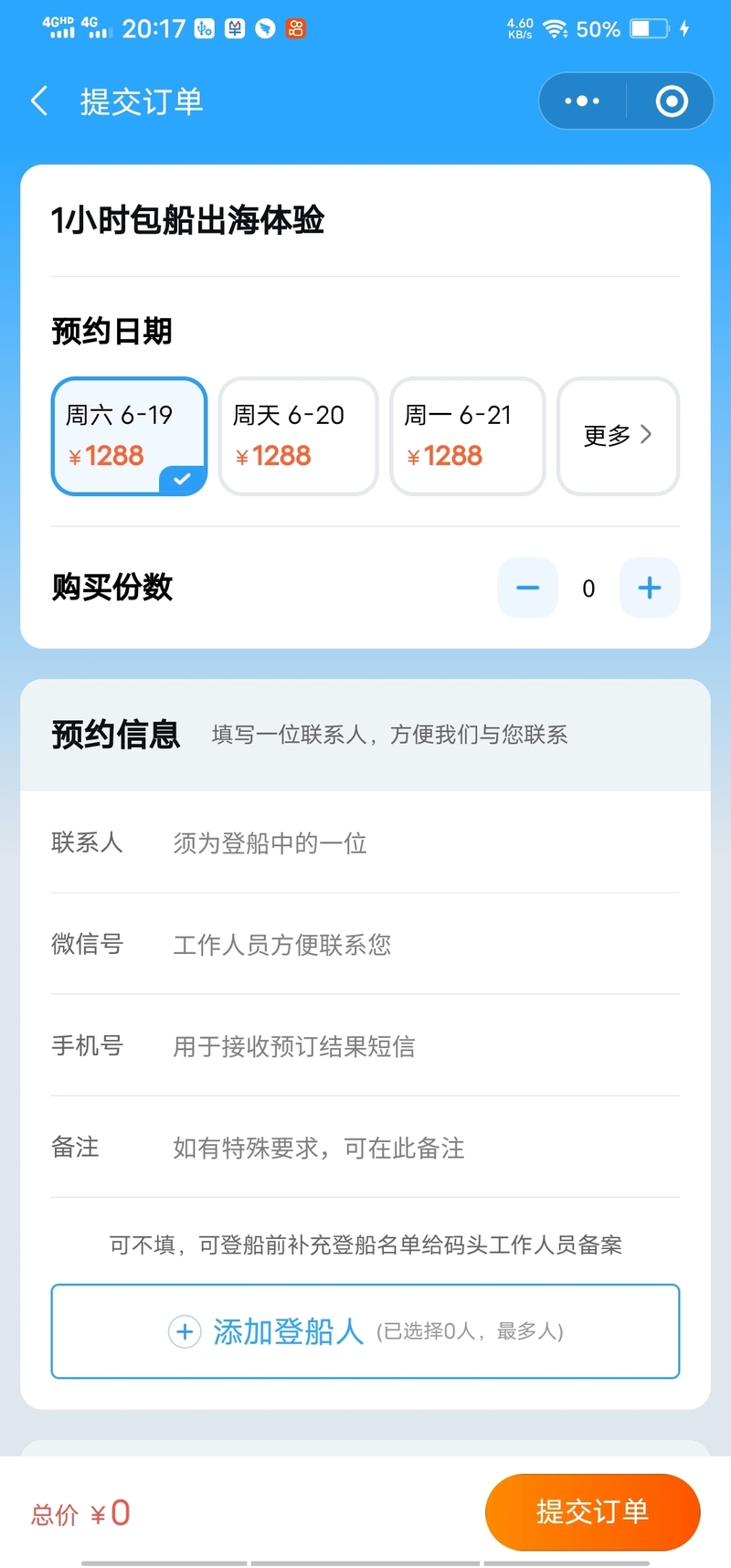Decrease 购买份数 with the minus button
This screenshot has height=1568, width=731.
[527, 588]
